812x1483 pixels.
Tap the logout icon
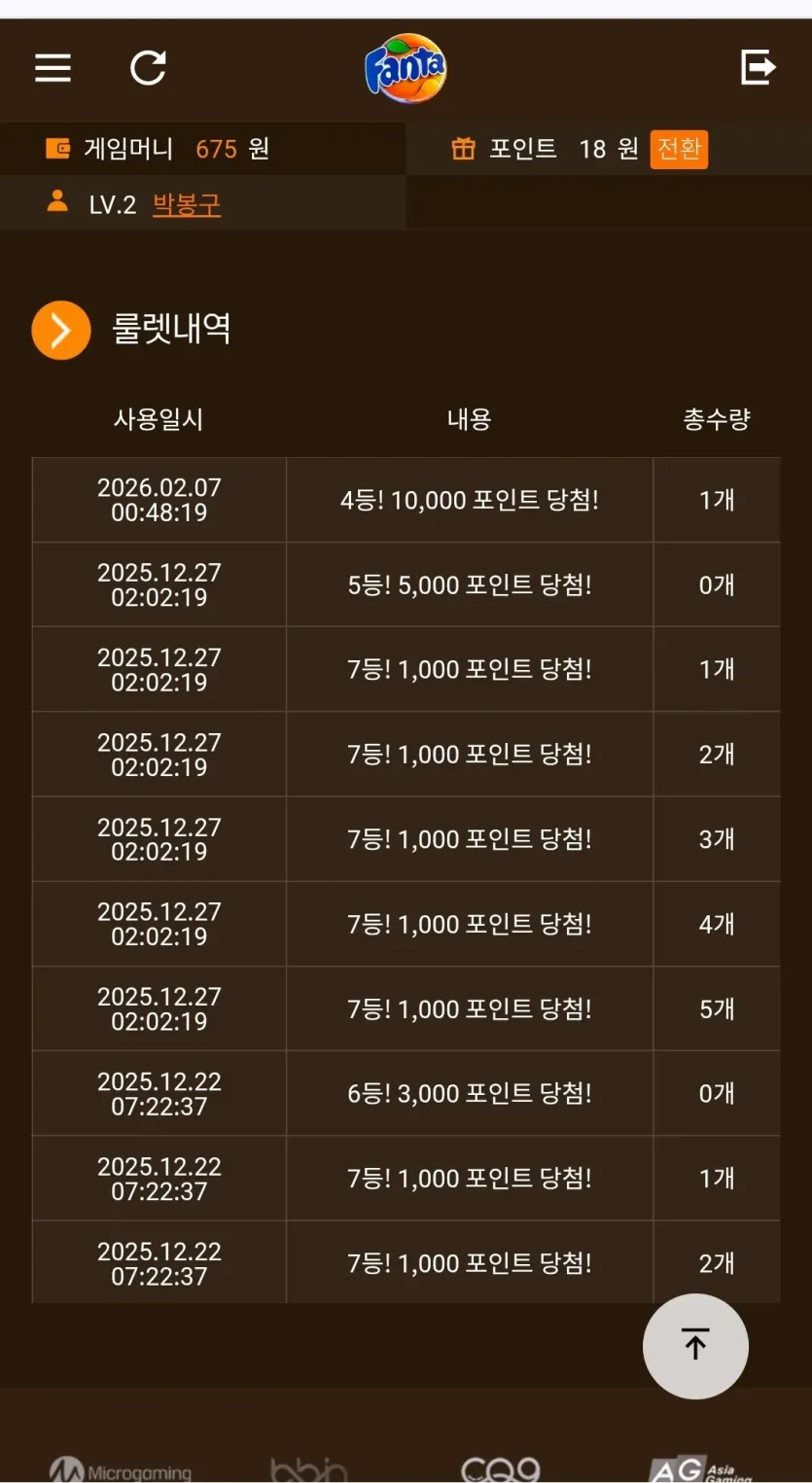pos(758,68)
